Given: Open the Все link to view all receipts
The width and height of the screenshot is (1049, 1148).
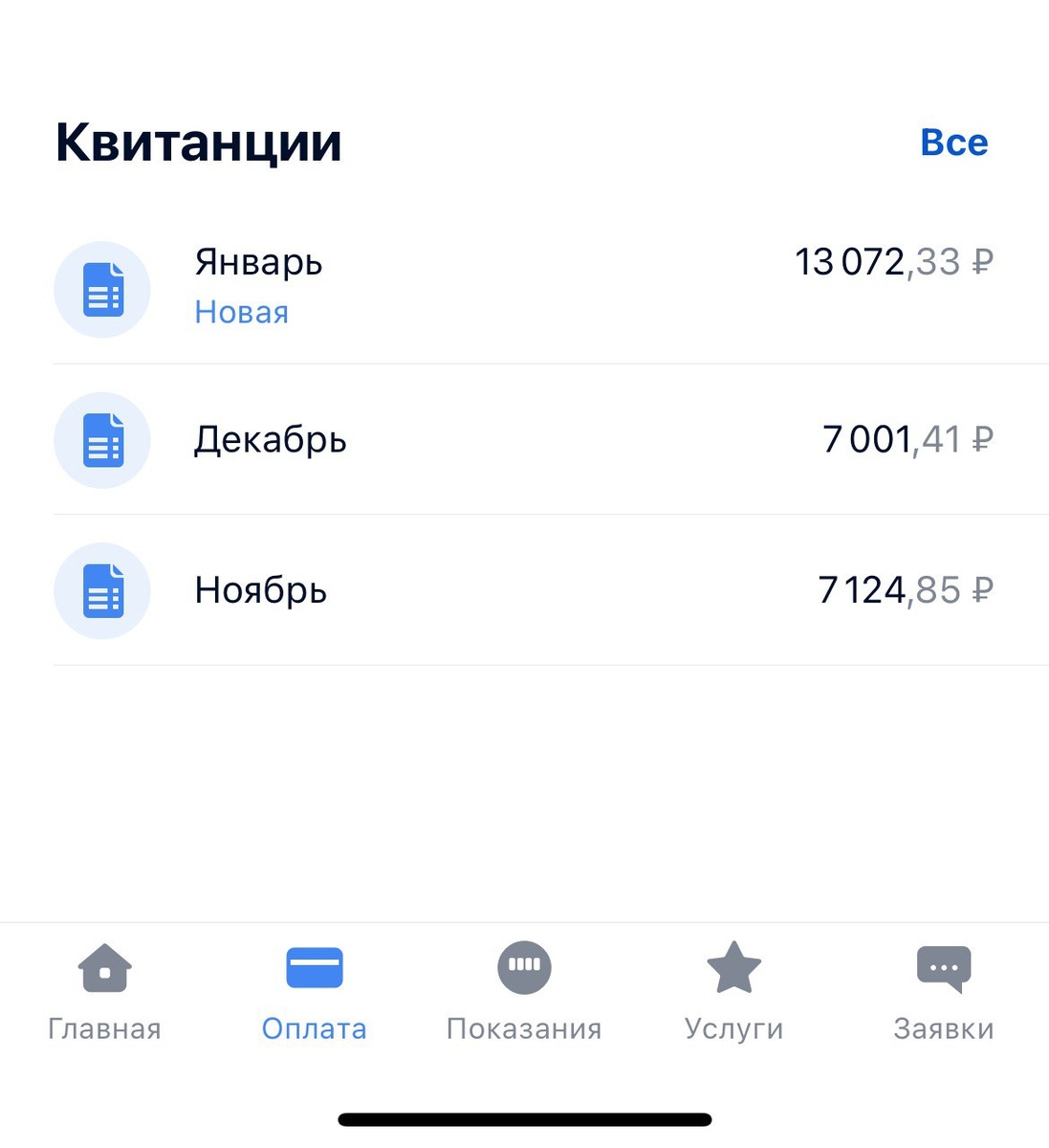Looking at the screenshot, I should (x=954, y=142).
